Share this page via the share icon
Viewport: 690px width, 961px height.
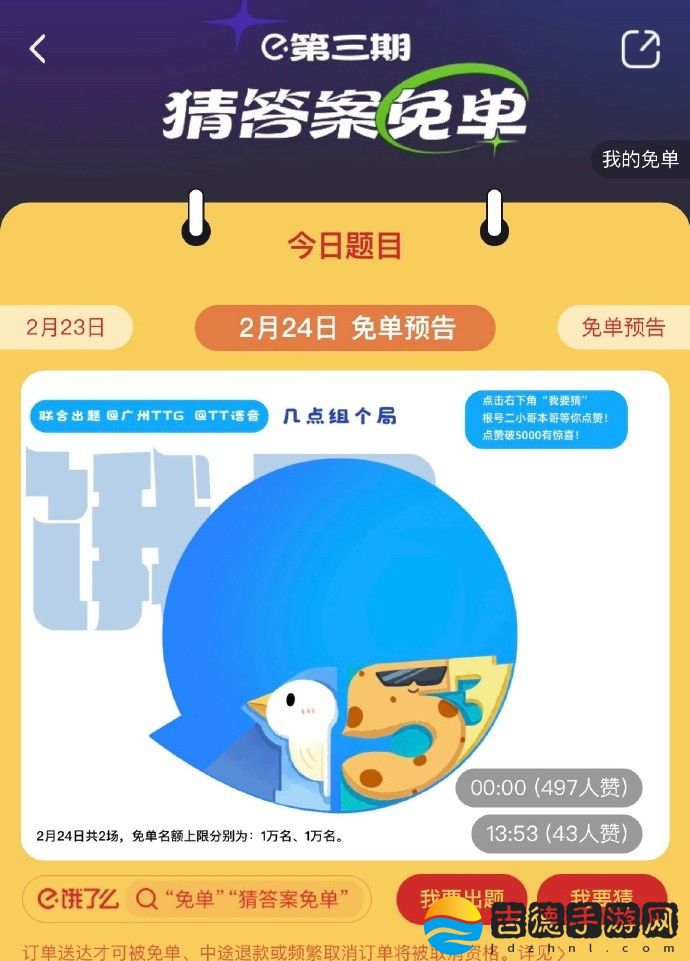[x=641, y=49]
